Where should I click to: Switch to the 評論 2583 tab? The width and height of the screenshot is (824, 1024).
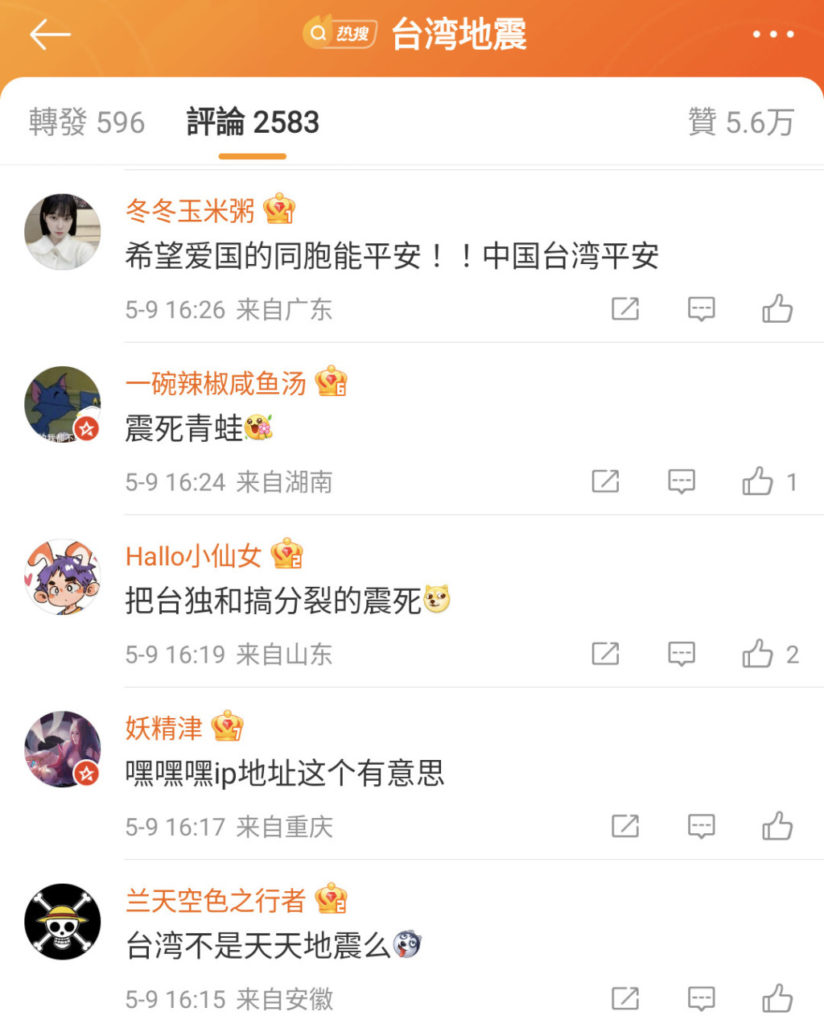pos(253,123)
